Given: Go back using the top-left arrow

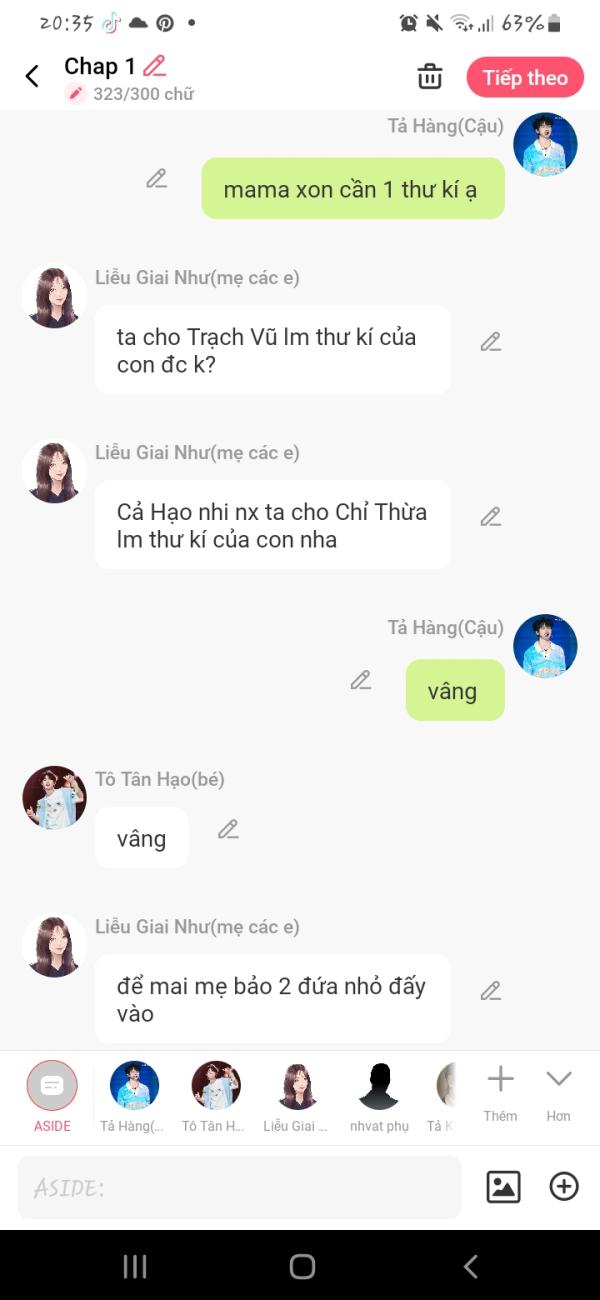Looking at the screenshot, I should tap(32, 76).
